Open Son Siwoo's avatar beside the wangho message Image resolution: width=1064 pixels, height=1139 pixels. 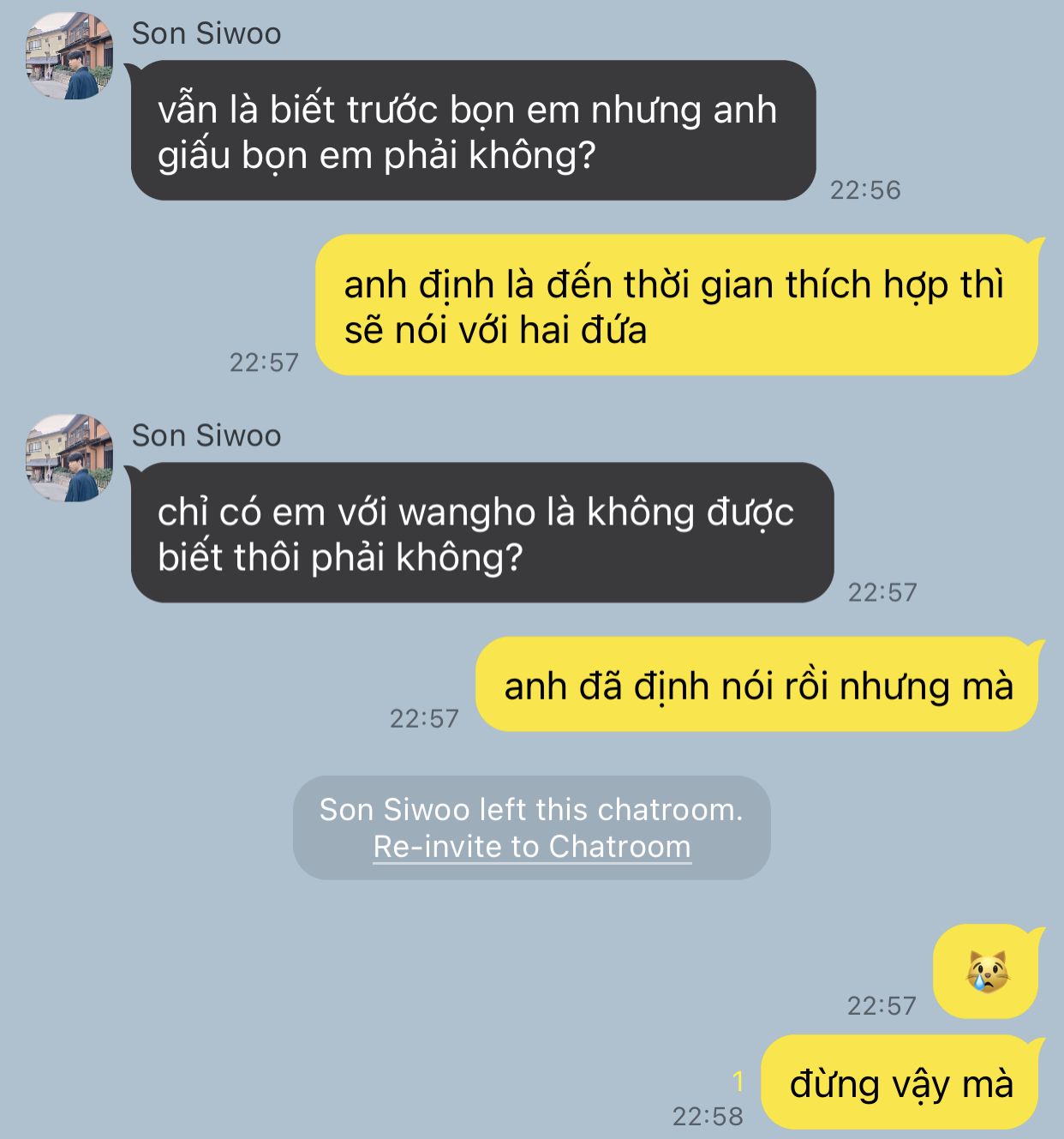[69, 459]
